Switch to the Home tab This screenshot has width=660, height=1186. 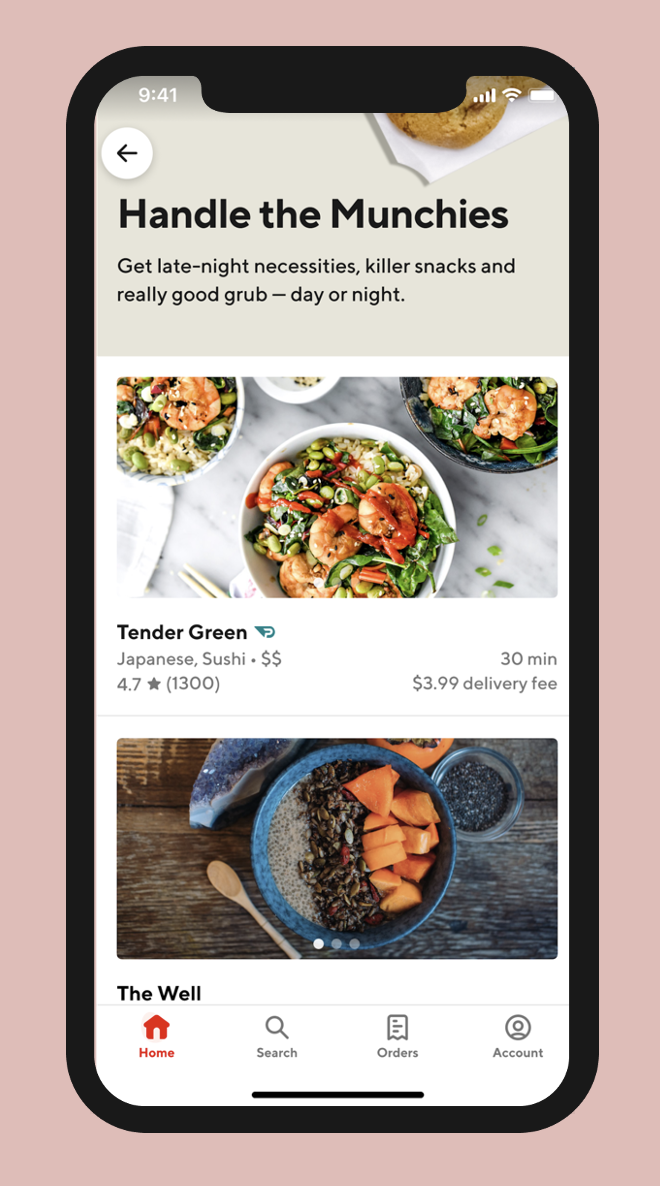157,1037
